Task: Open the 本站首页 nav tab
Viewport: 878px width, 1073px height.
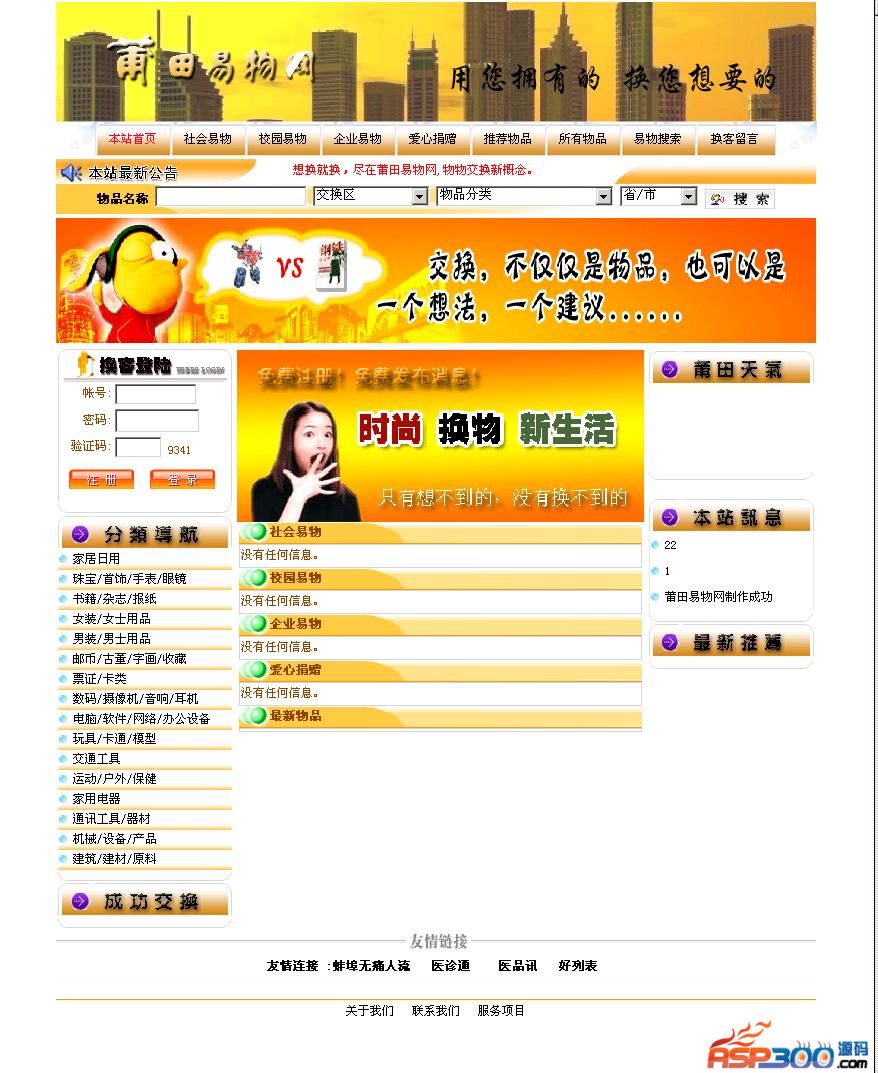Action: [x=133, y=139]
